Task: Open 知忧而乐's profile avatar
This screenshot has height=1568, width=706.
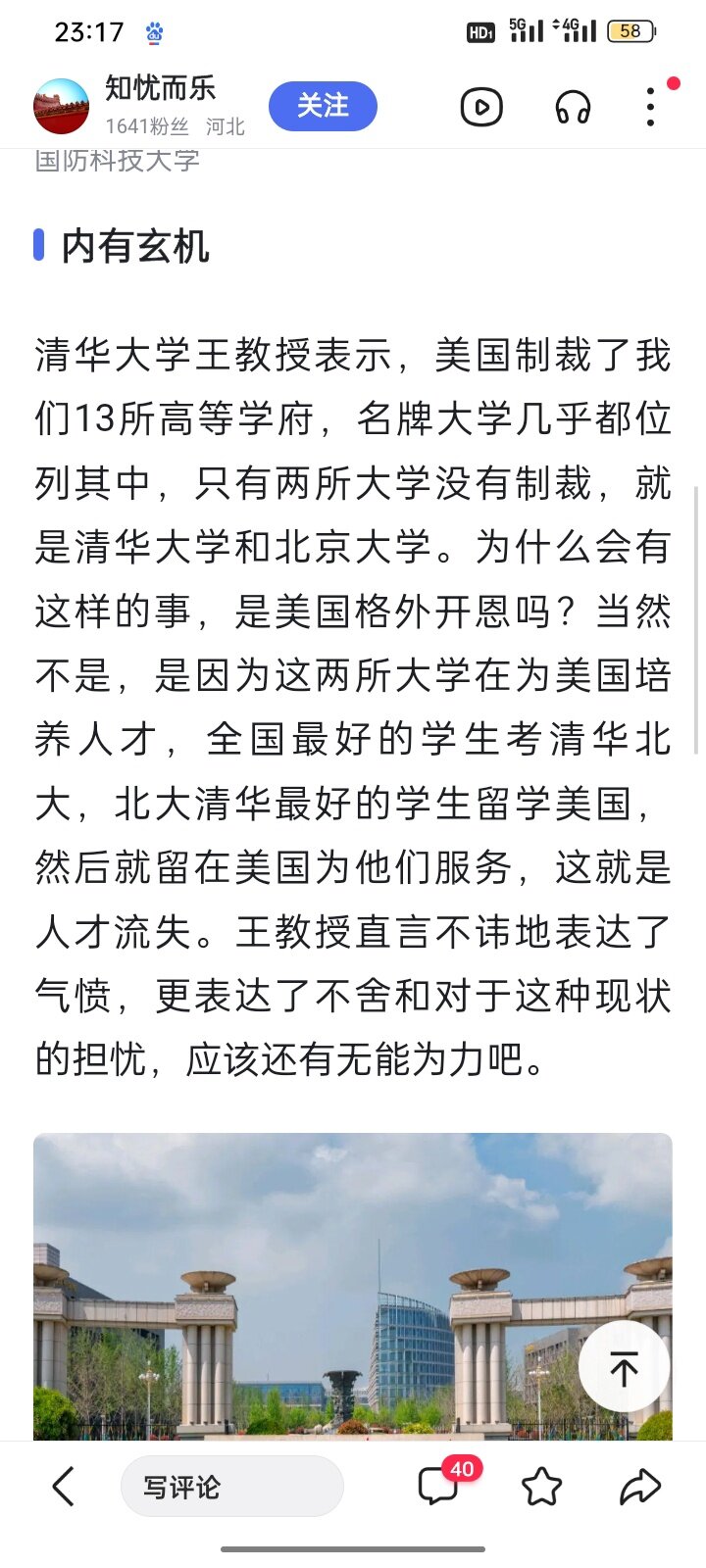Action: 61,106
